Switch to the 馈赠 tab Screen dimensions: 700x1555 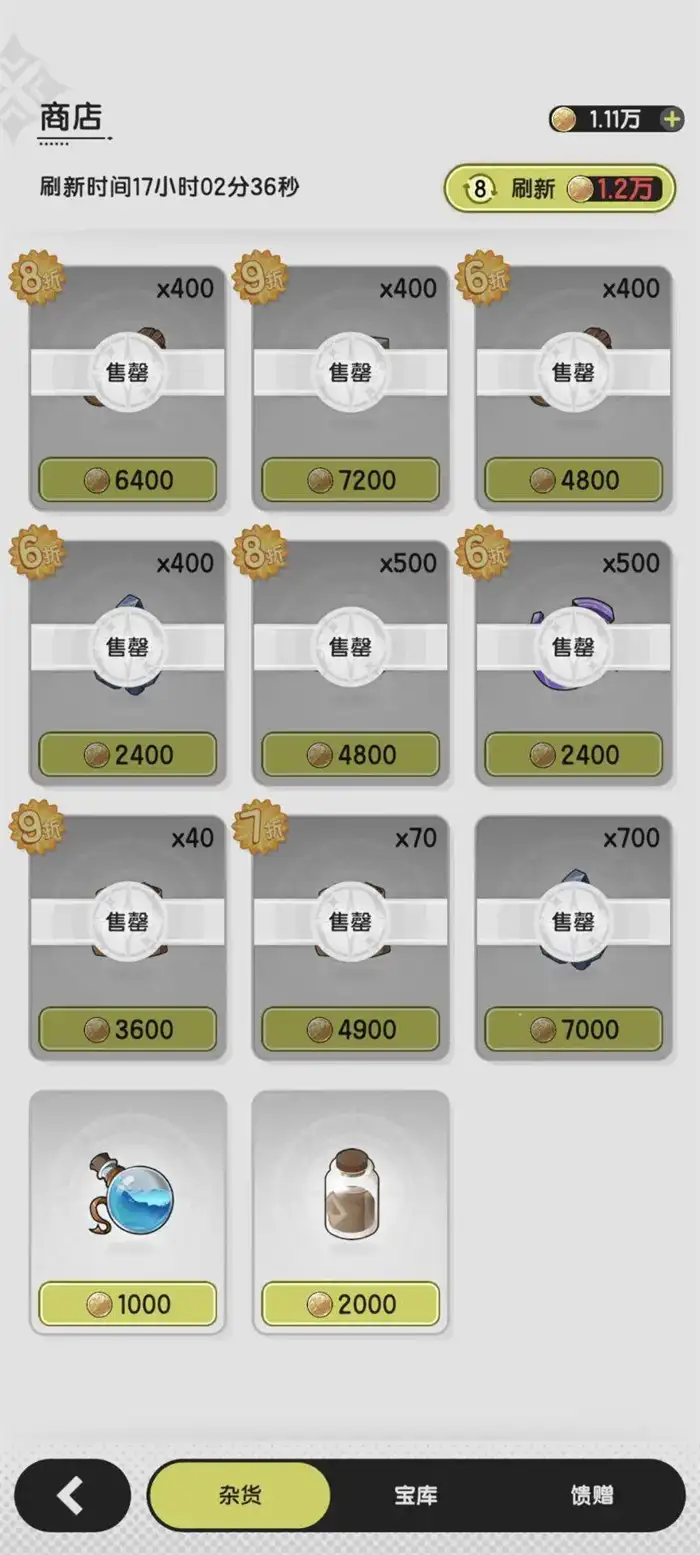click(x=591, y=1496)
